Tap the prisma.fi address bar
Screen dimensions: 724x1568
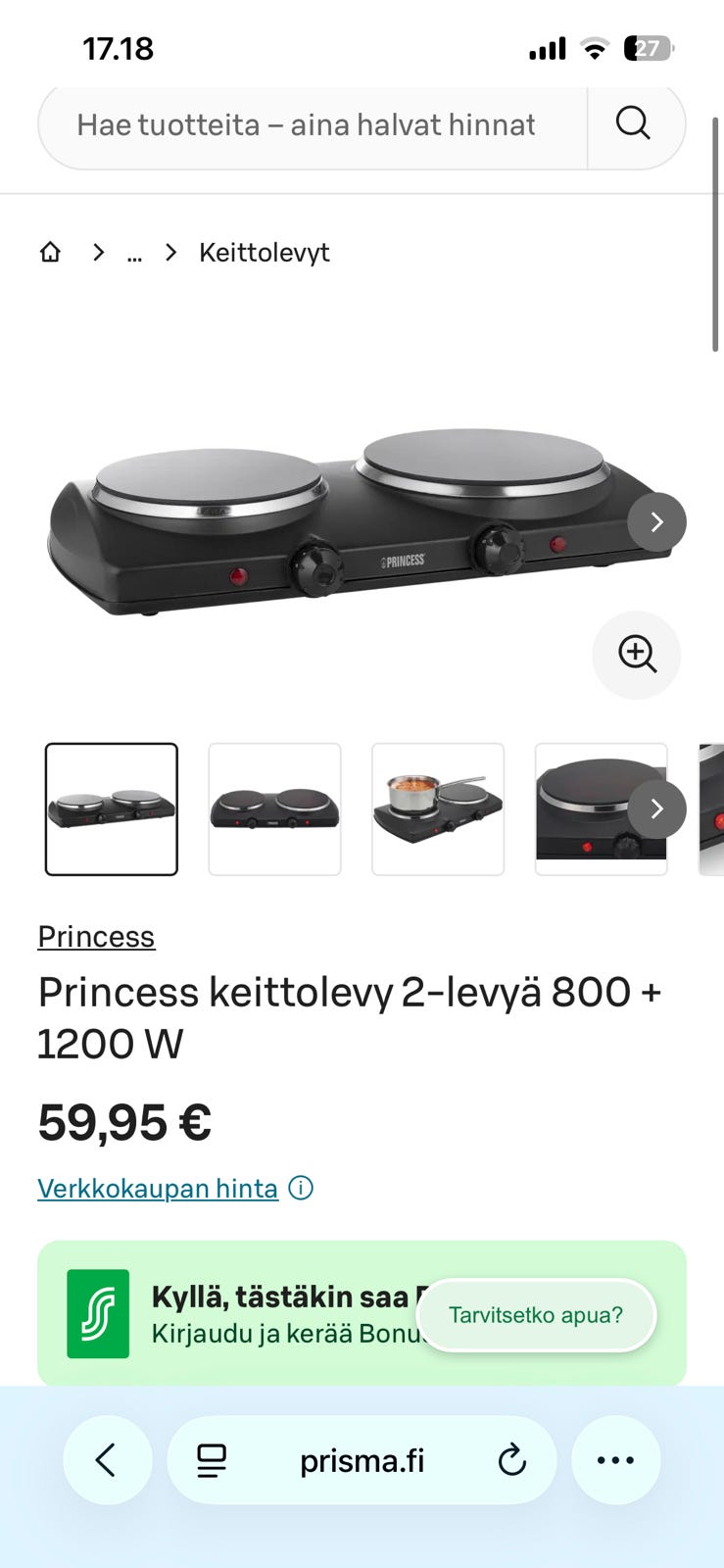coord(362,1459)
